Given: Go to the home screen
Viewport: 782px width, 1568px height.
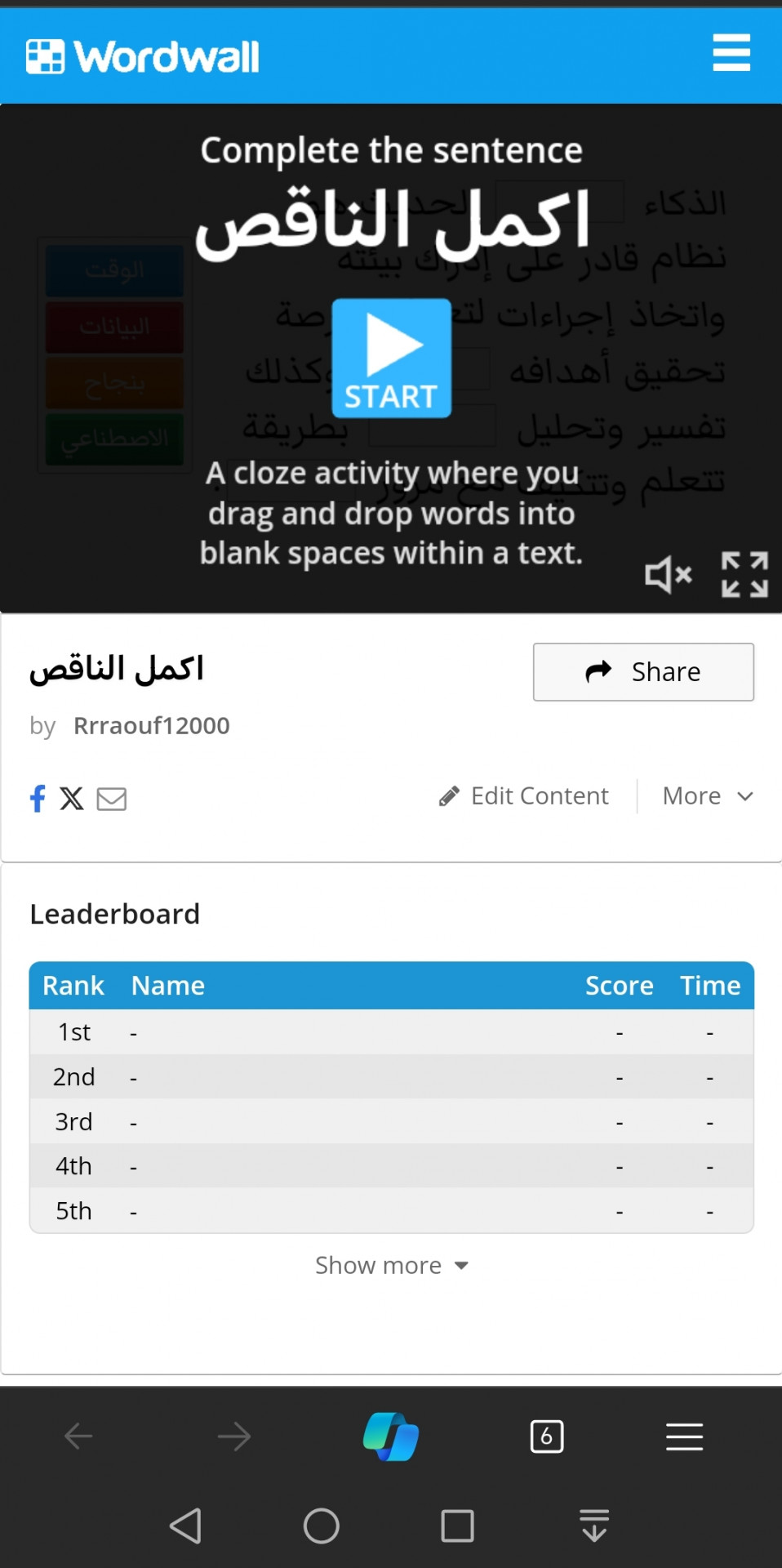Looking at the screenshot, I should pos(322,1526).
